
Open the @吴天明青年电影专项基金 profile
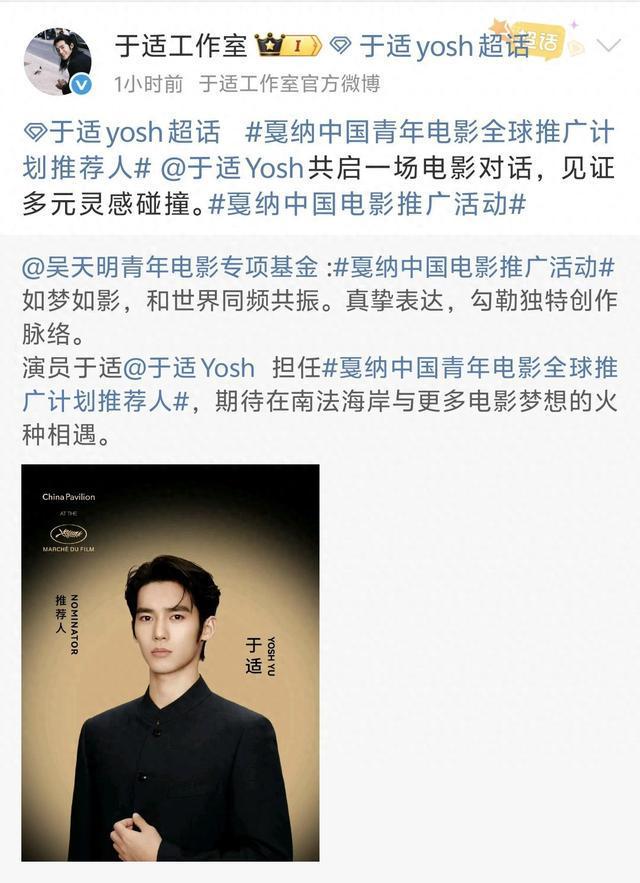(172, 267)
